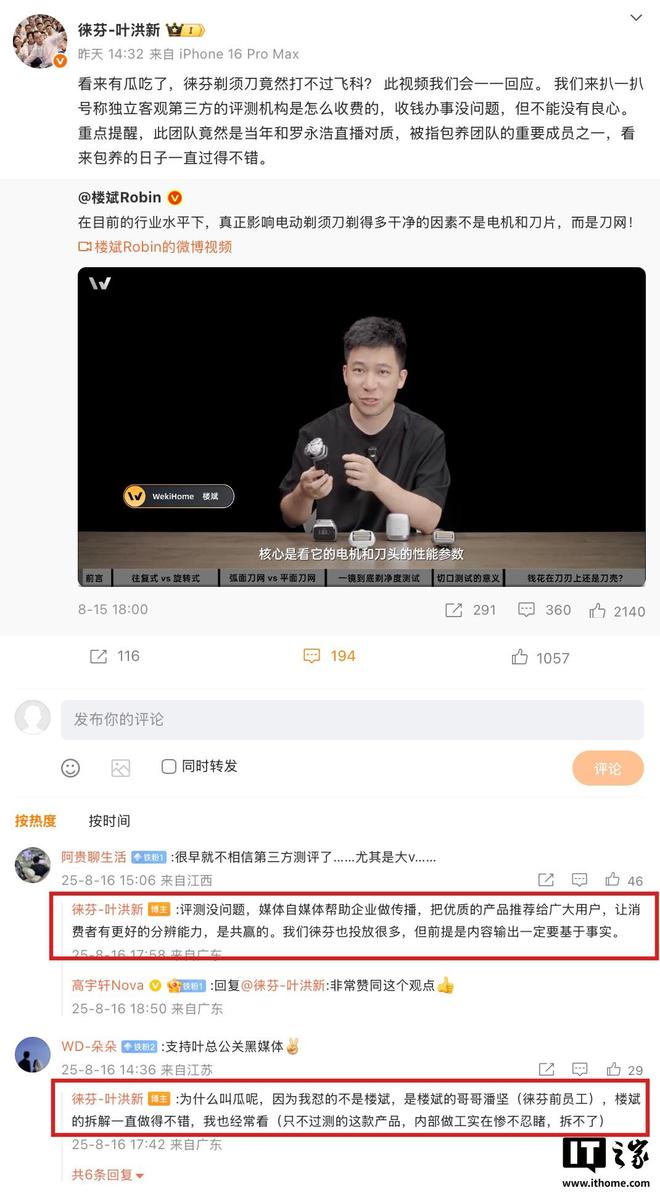Image resolution: width=660 pixels, height=1196 pixels.
Task: Open 楼斌Robin的微博视频 link
Action: [155, 246]
